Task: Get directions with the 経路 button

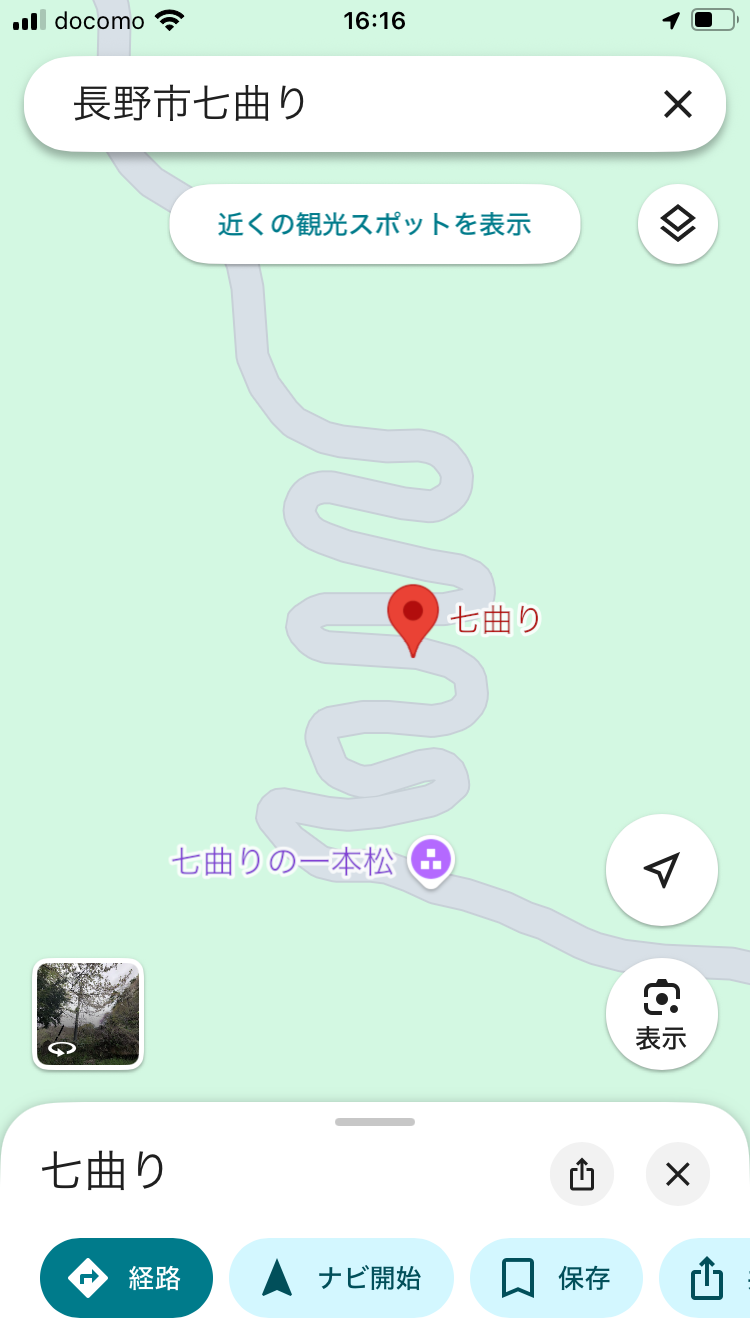Action: point(126,1277)
